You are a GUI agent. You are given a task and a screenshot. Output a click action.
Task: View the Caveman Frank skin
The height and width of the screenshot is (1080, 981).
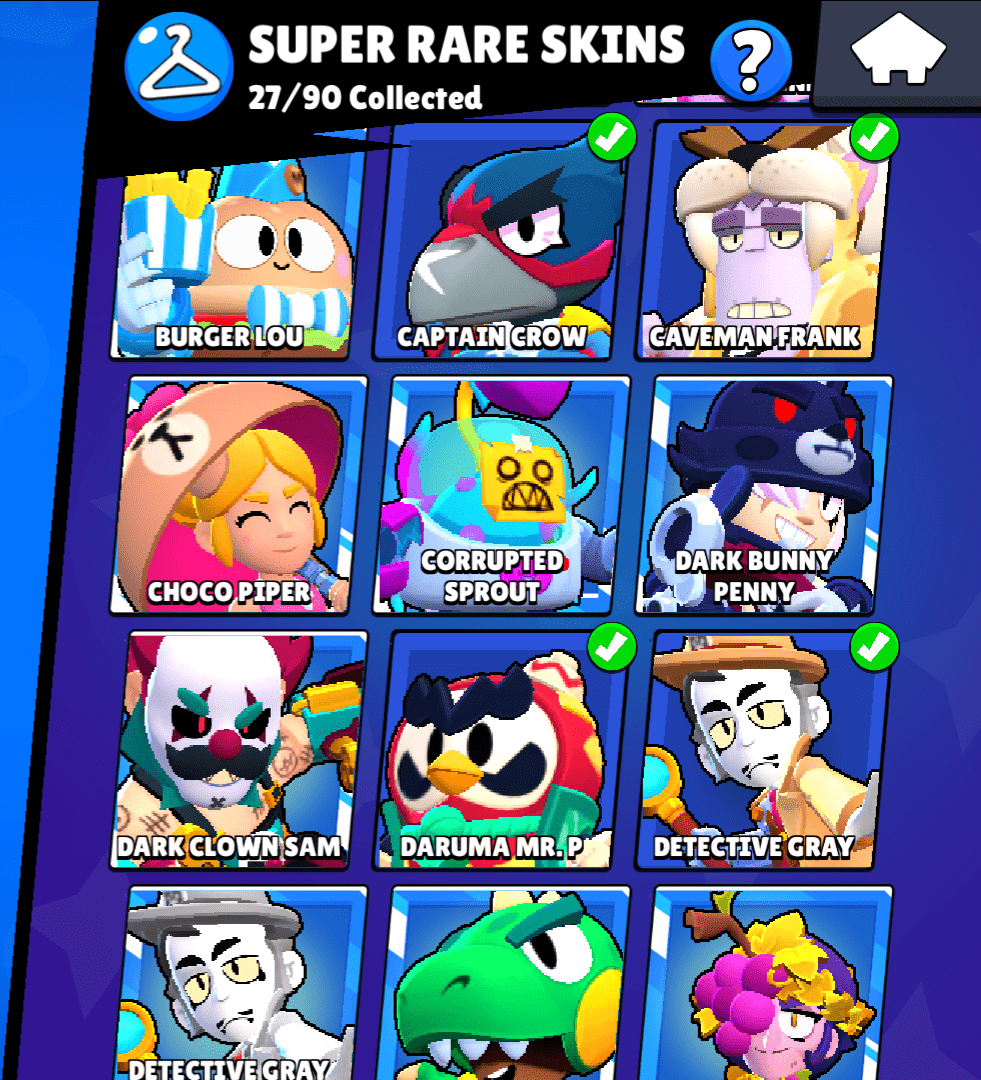point(766,245)
